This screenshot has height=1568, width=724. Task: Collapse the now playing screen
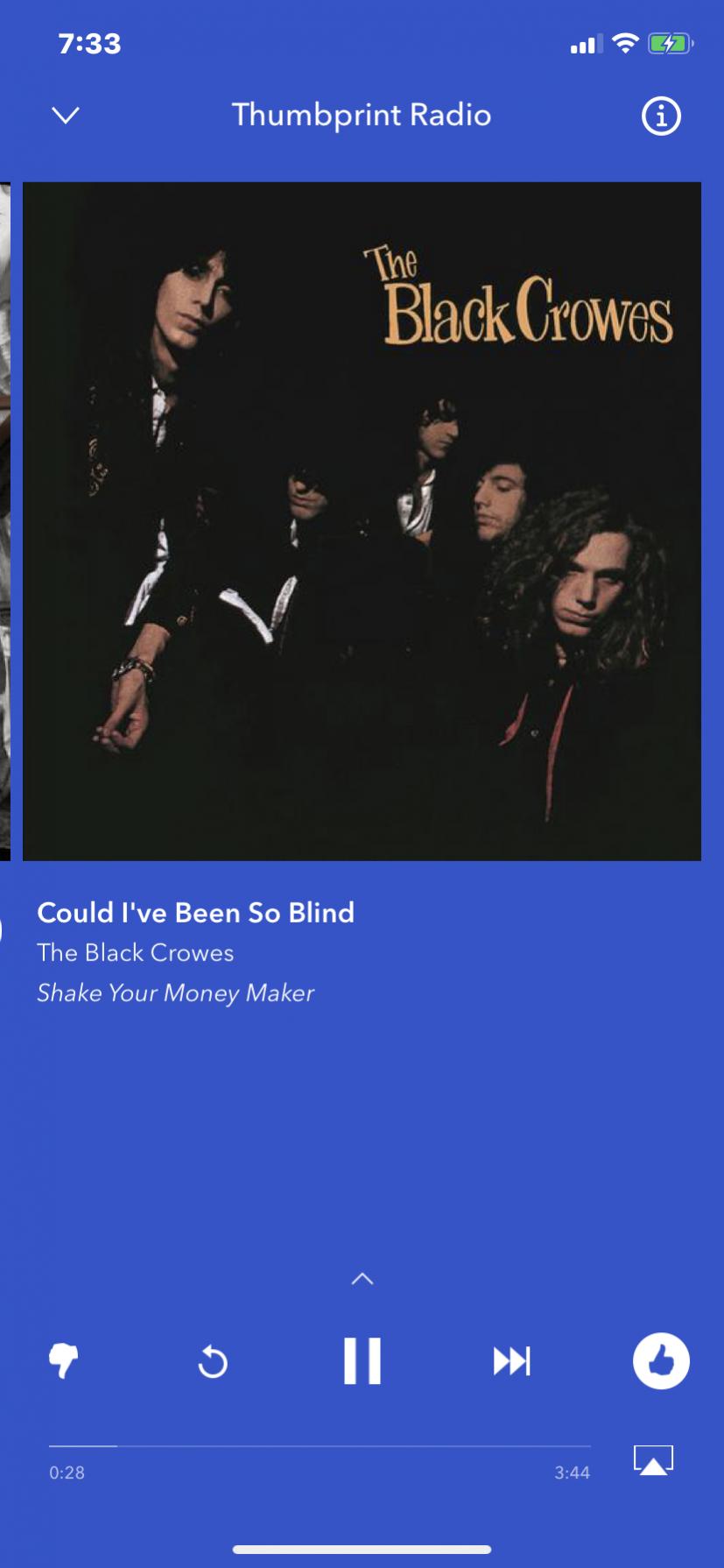click(x=66, y=116)
